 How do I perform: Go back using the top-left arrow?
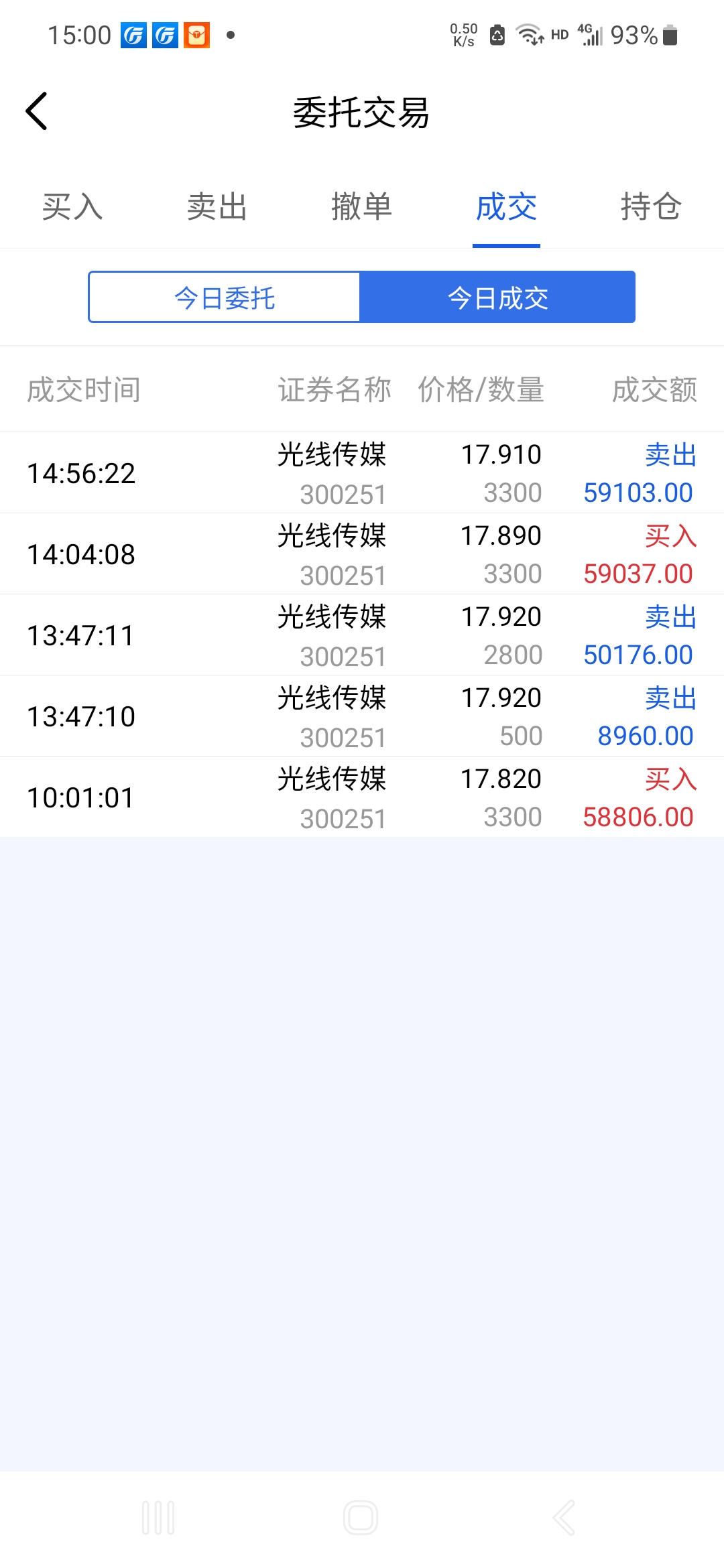[37, 111]
